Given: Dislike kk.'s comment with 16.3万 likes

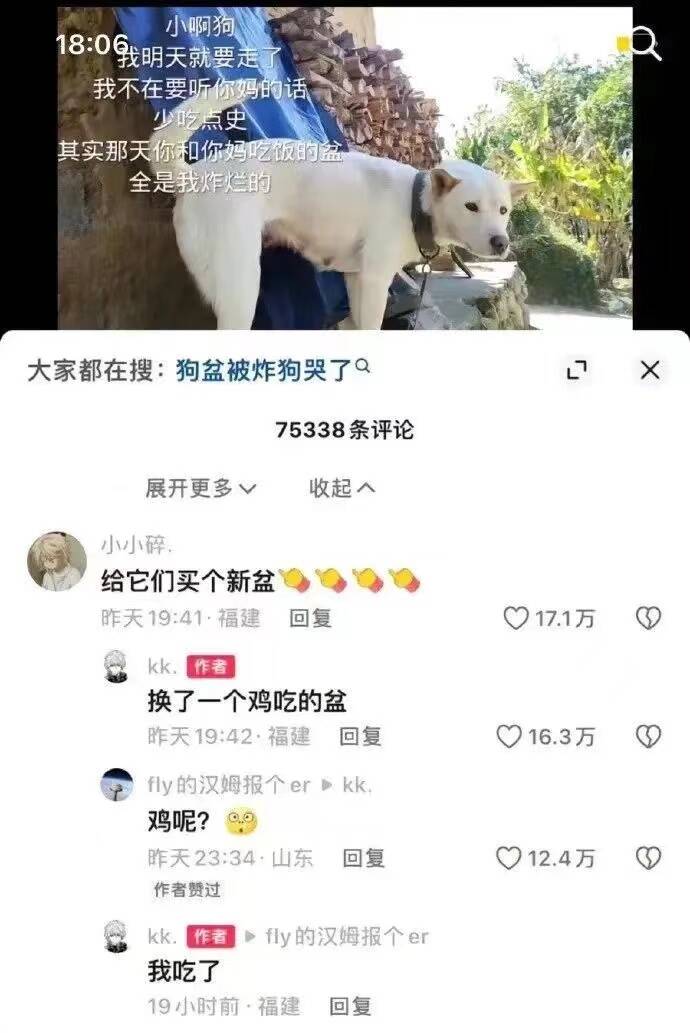Looking at the screenshot, I should [648, 737].
